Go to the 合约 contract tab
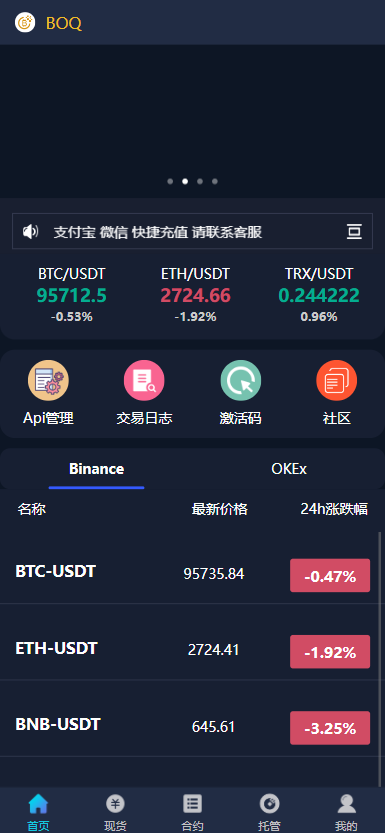This screenshot has height=833, width=385. tap(192, 811)
